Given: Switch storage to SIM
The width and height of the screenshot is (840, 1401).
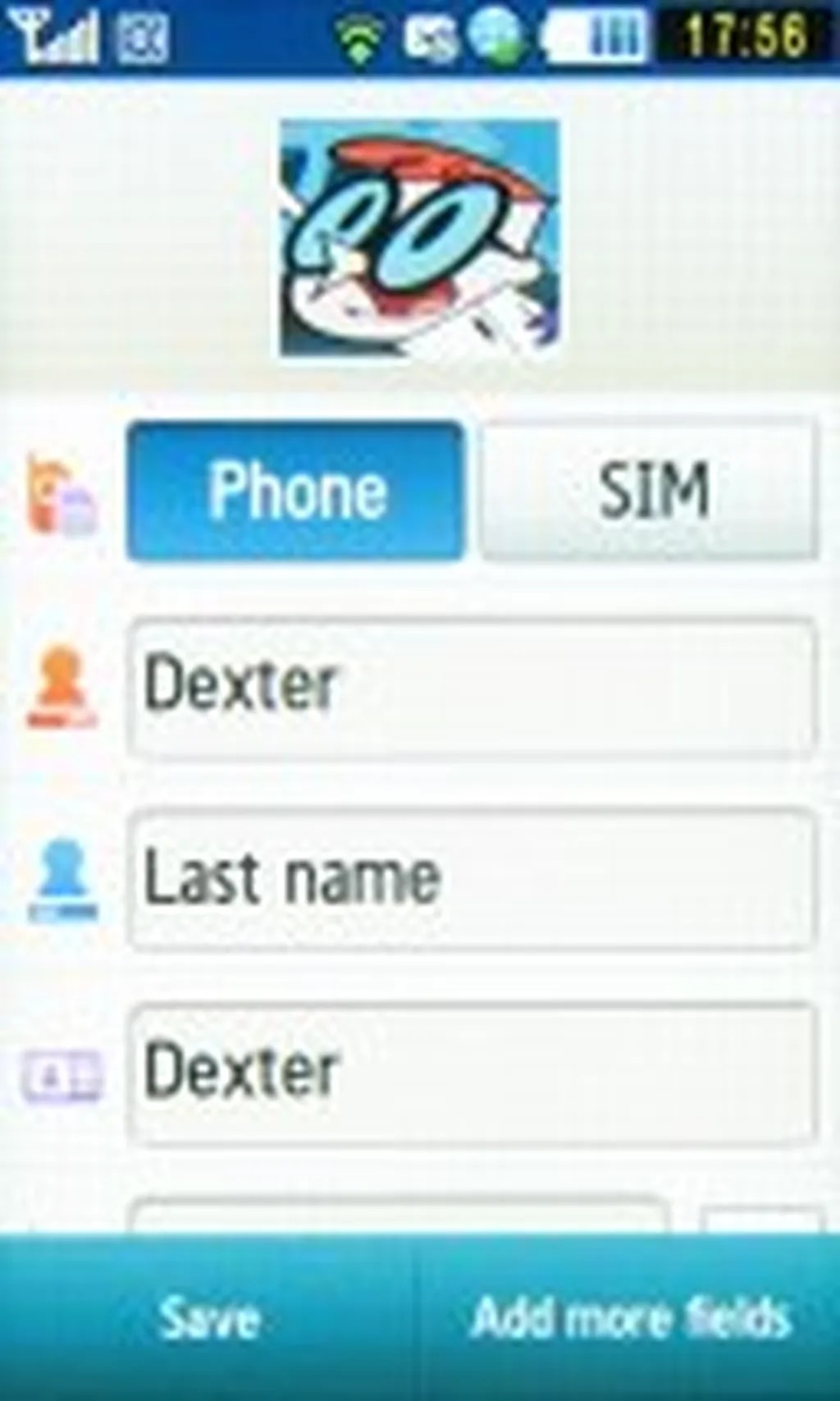Looking at the screenshot, I should [650, 491].
